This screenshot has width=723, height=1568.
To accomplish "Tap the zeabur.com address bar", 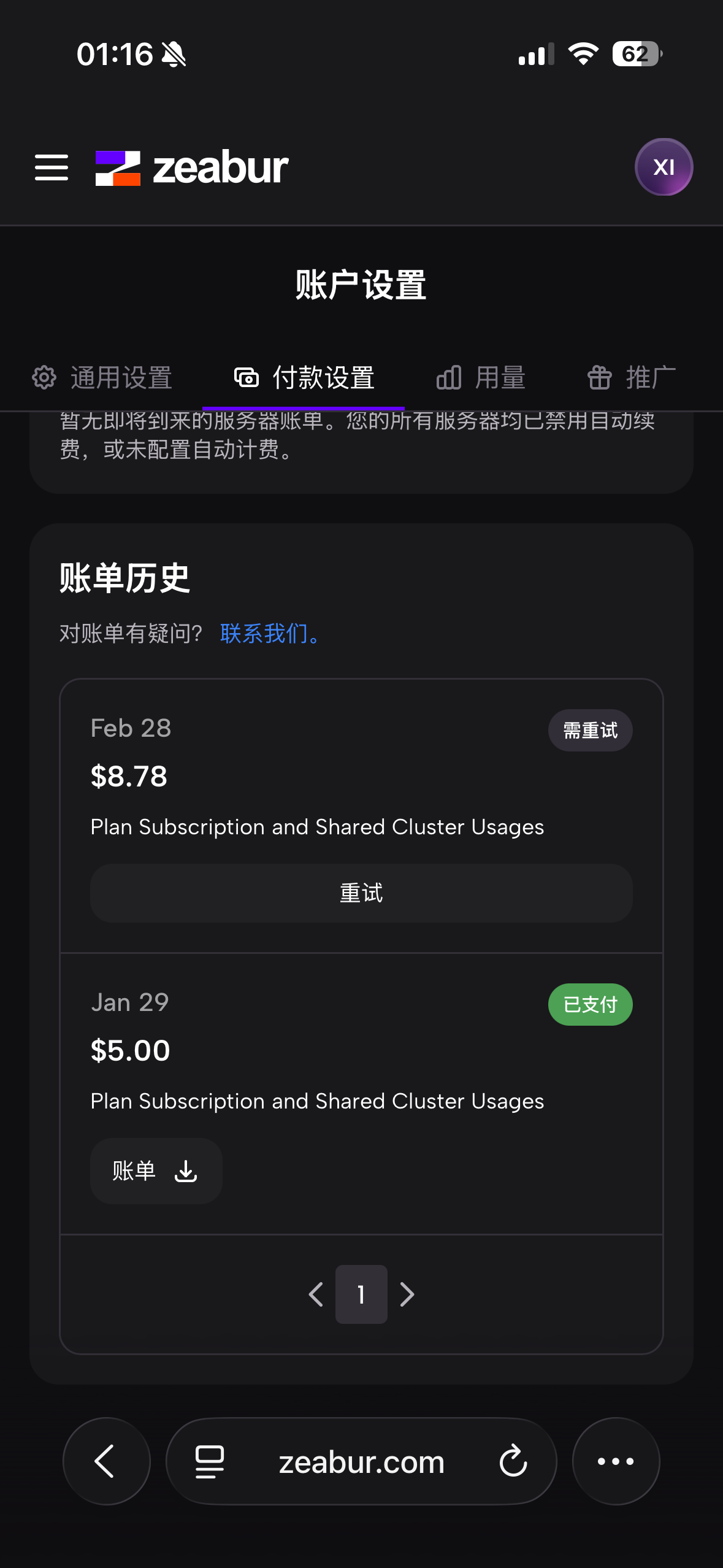I will 361,1462.
